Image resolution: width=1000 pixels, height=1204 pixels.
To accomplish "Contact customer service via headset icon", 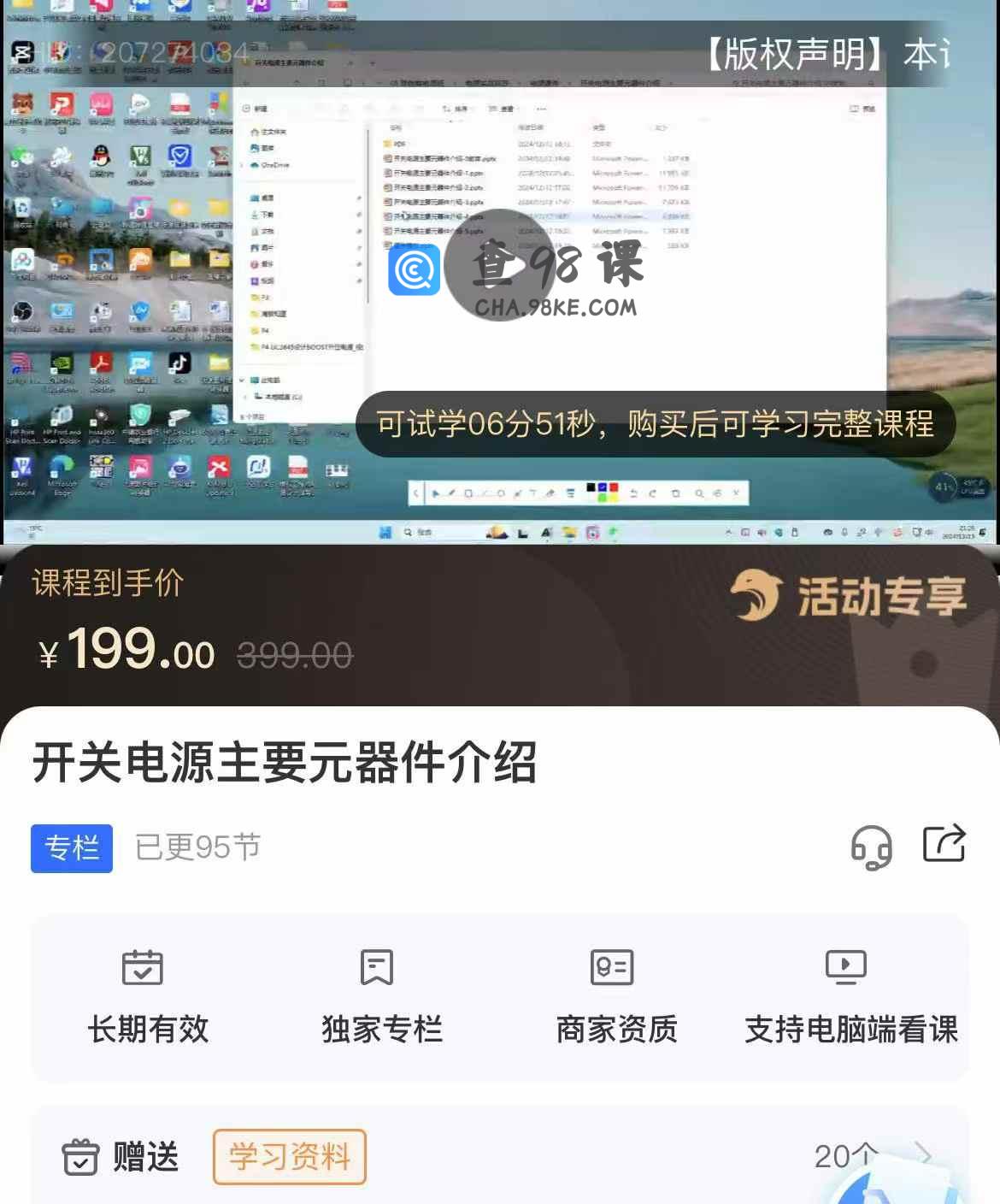I will point(871,847).
